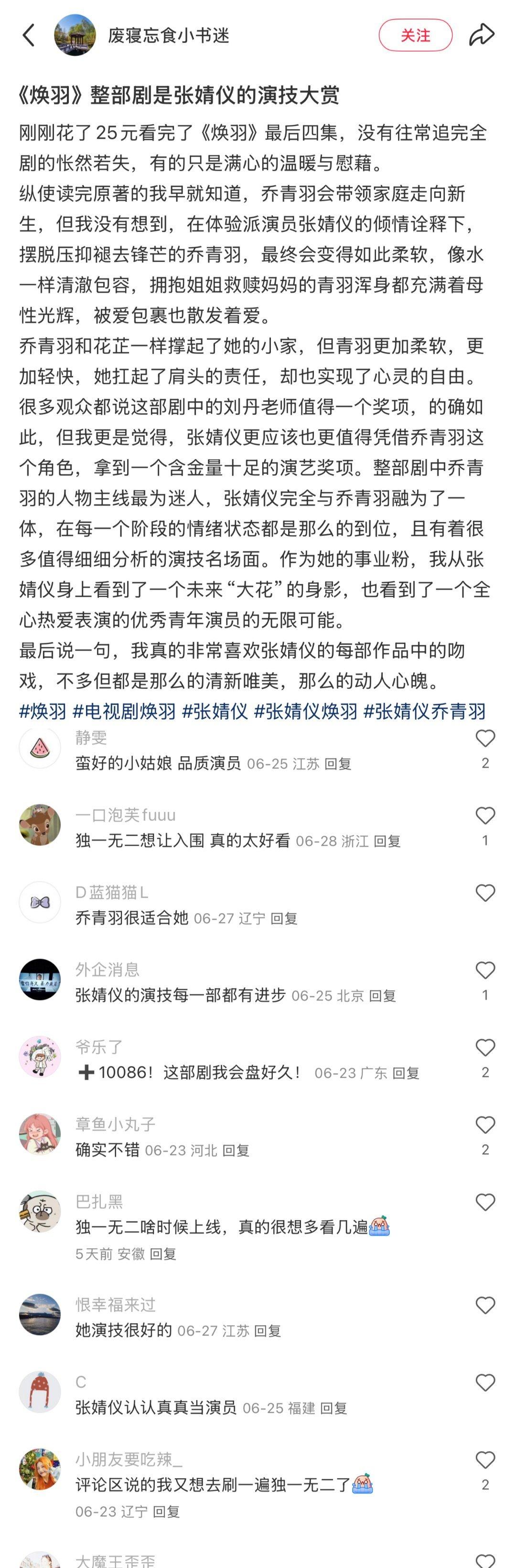This screenshot has width=516, height=1568.
Task: Open the #焕羽 hashtag
Action: [43, 711]
